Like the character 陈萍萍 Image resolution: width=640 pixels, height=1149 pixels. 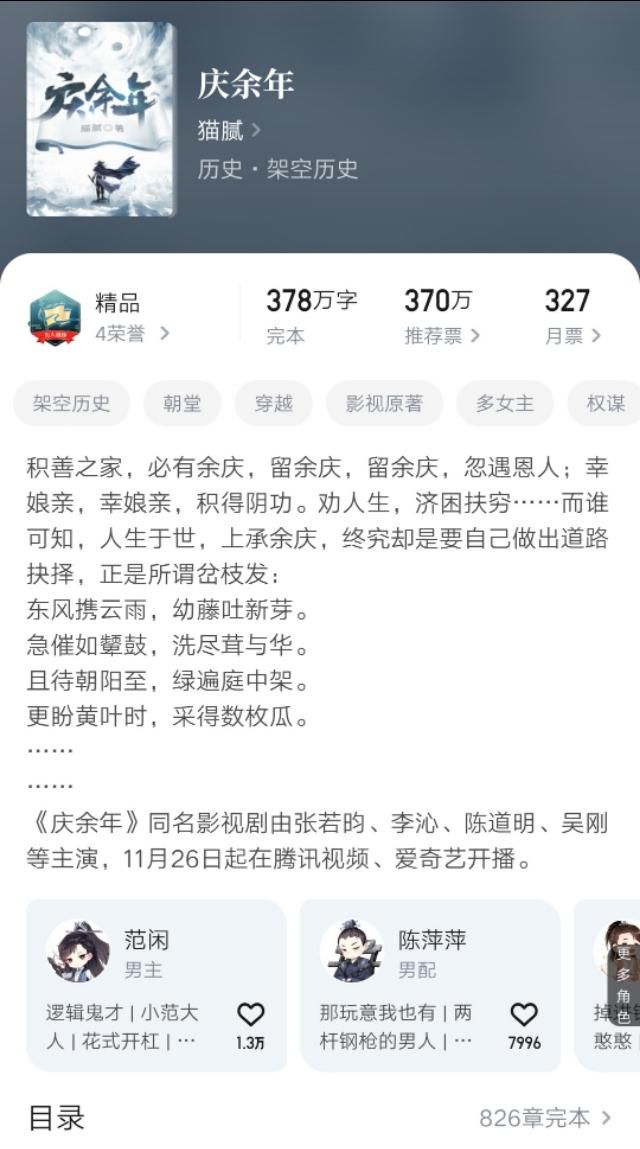click(524, 1025)
